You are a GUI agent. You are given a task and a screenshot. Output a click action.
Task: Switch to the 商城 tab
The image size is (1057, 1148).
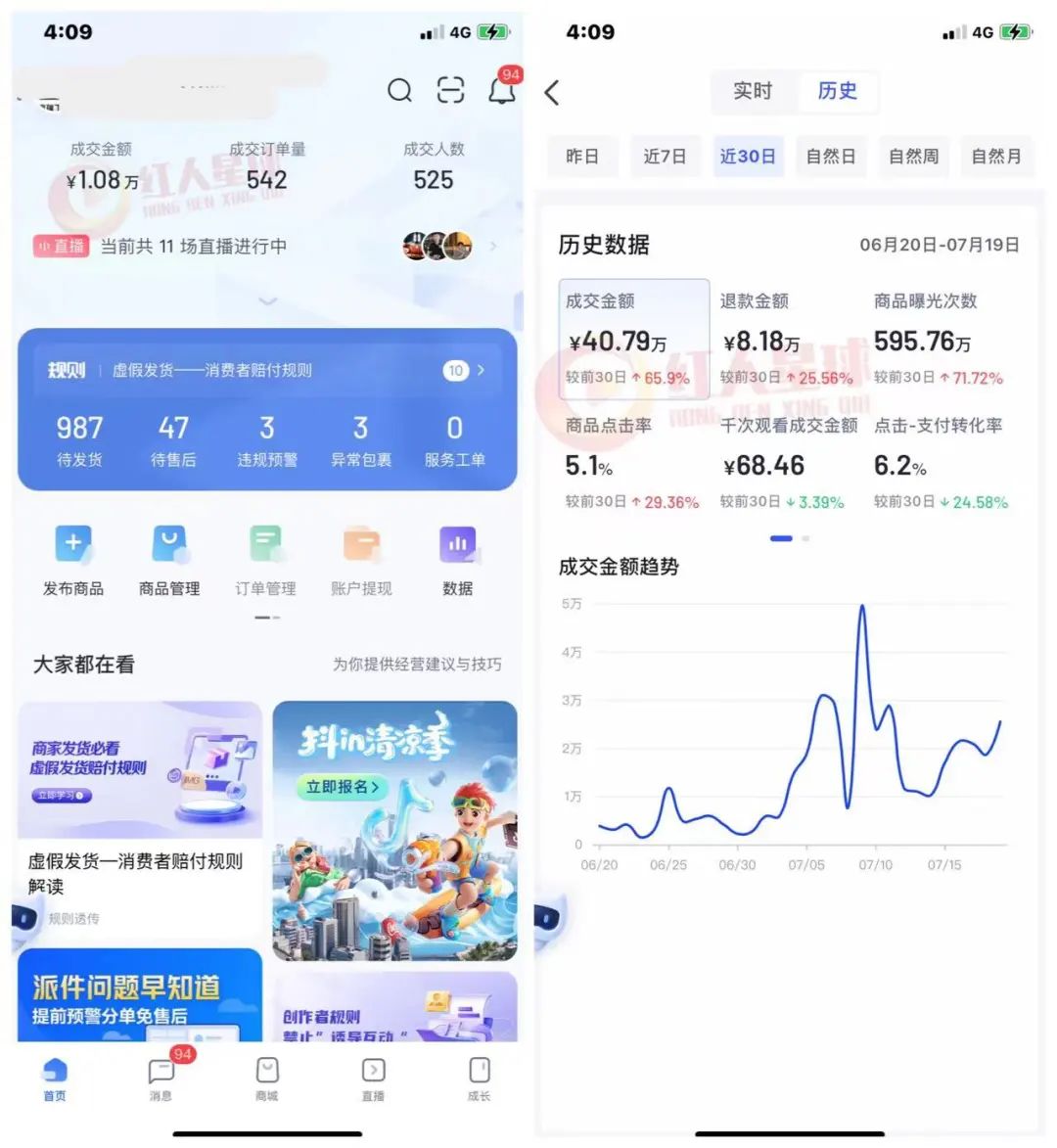(x=267, y=1077)
